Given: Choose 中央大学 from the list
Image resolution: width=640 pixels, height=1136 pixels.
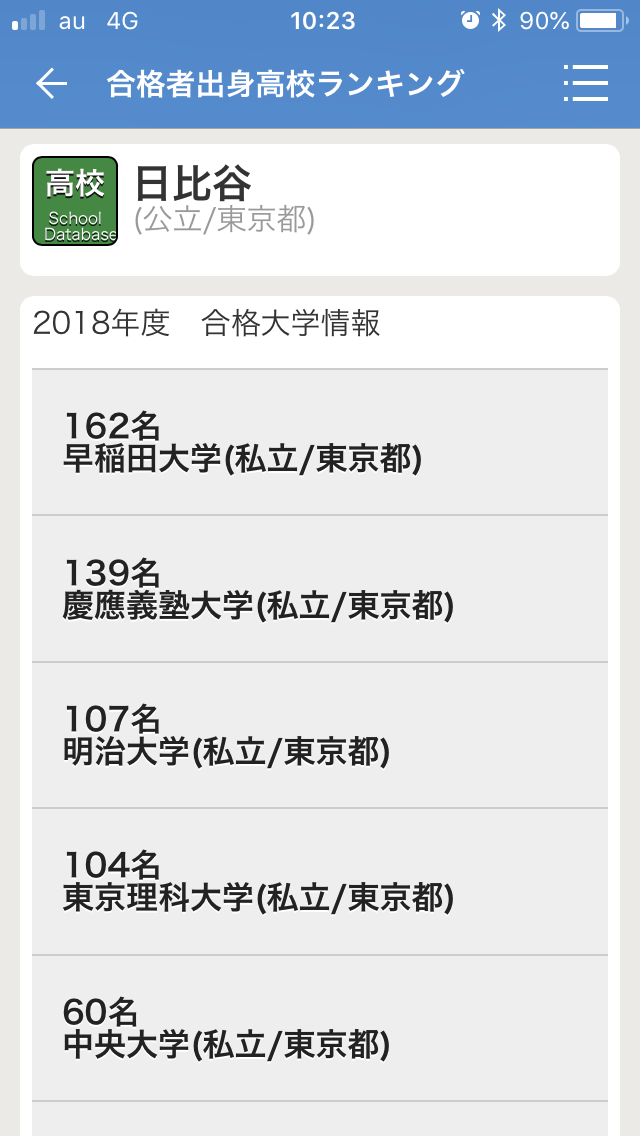Looking at the screenshot, I should pyautogui.click(x=319, y=1028).
